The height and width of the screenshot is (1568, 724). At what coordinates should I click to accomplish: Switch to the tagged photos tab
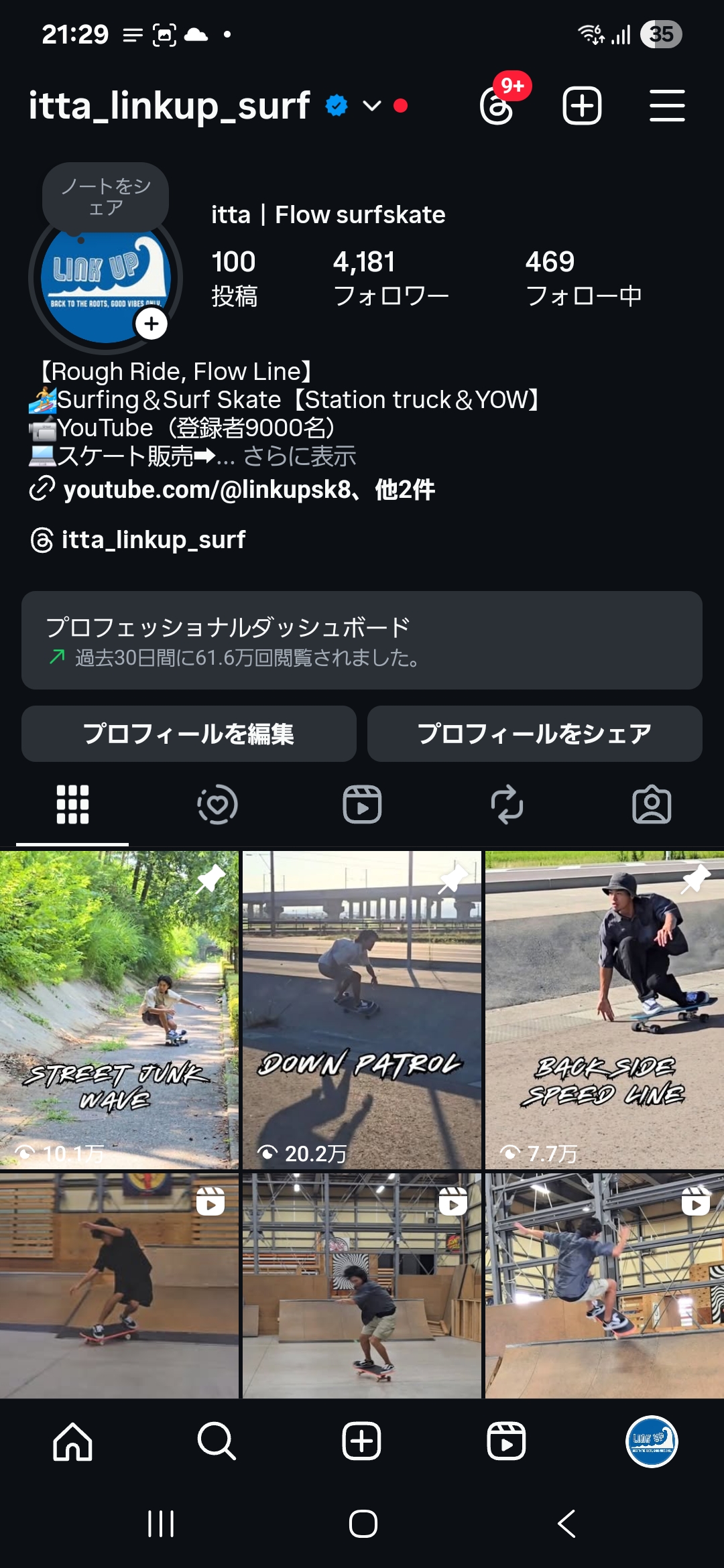652,804
